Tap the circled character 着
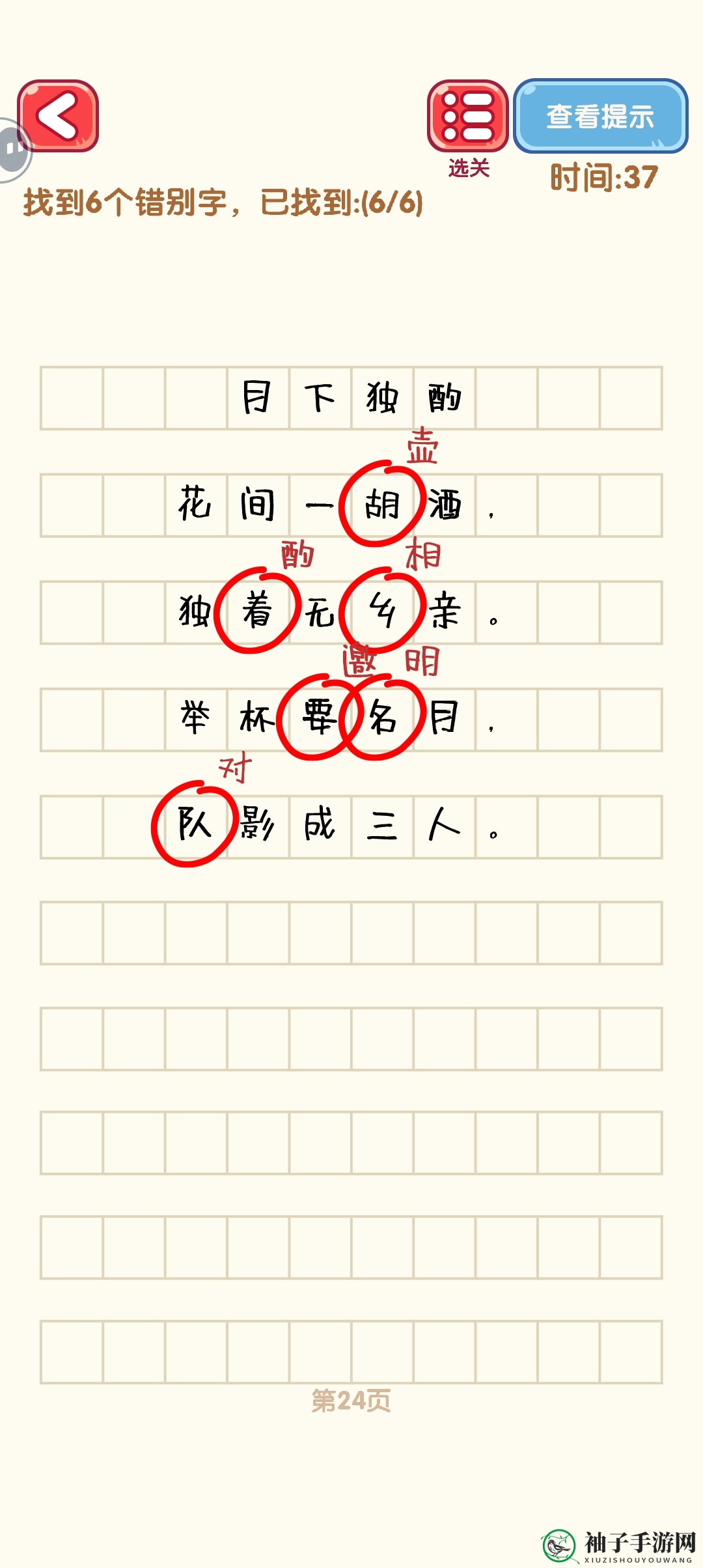 coord(257,611)
